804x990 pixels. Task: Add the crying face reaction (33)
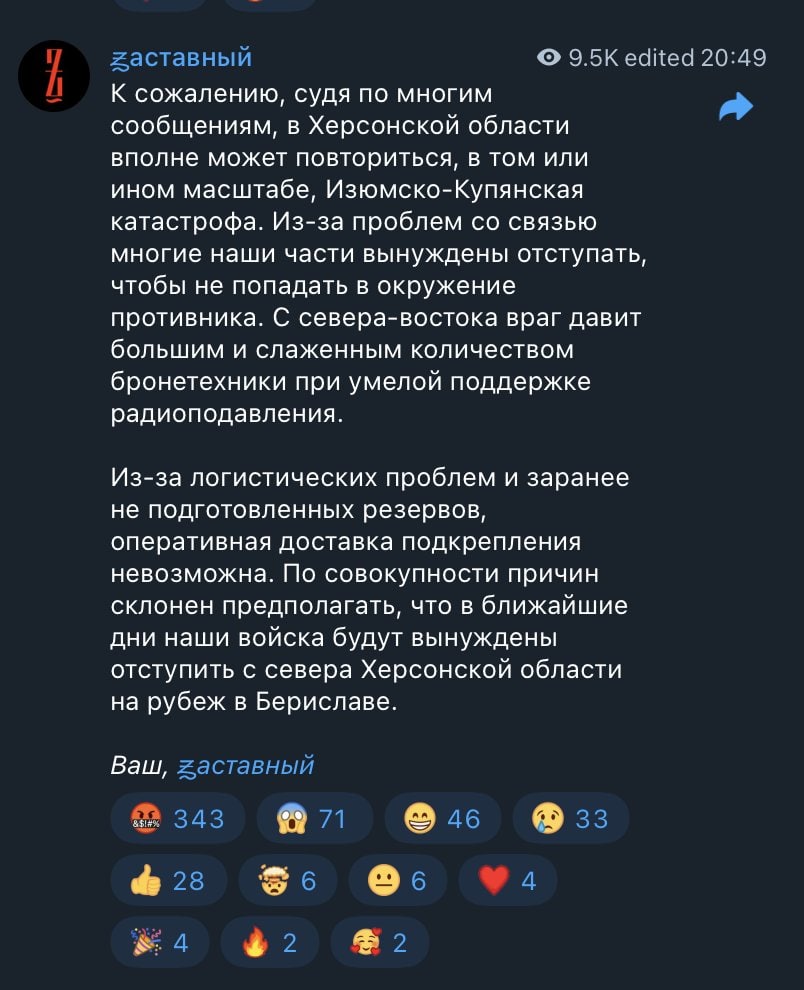coord(570,819)
